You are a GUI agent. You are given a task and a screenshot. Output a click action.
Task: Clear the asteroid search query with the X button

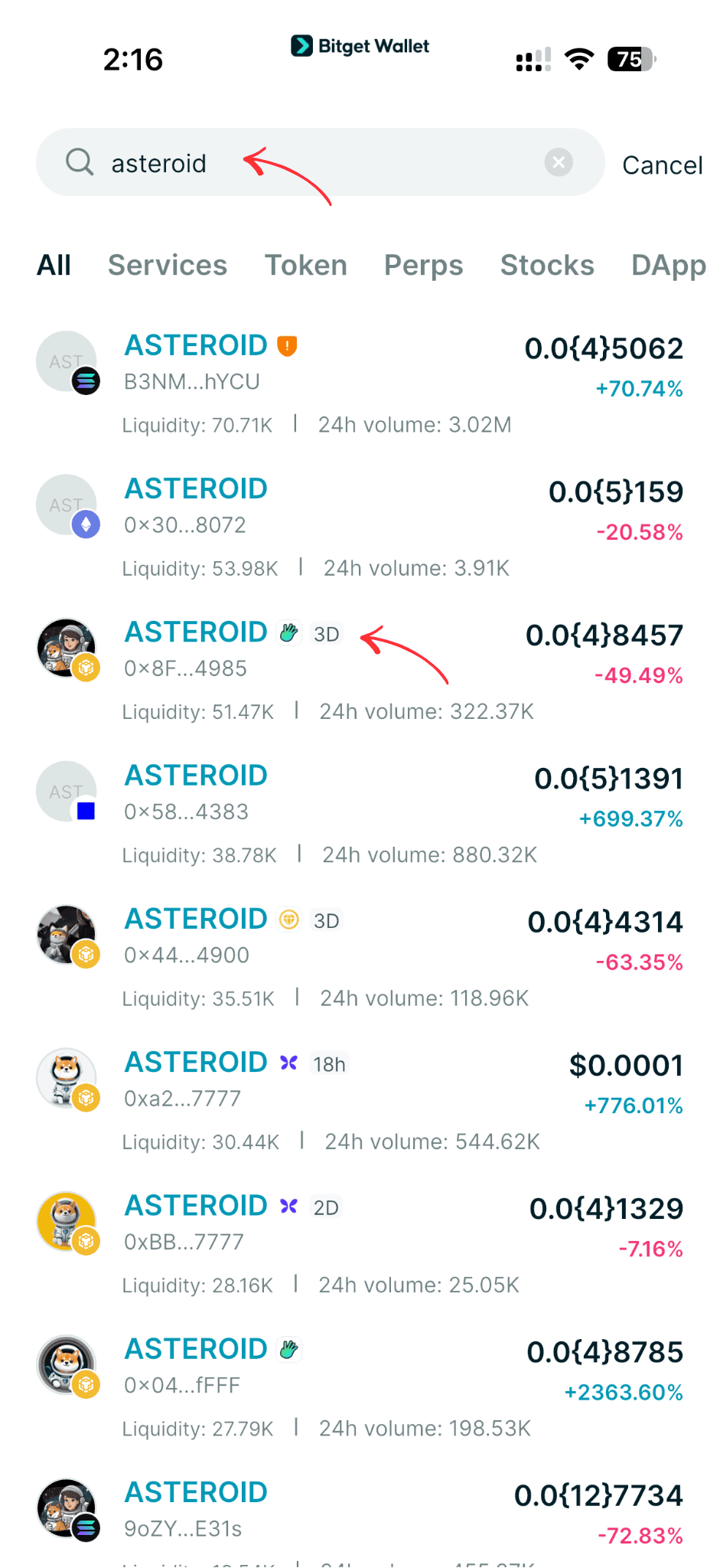coord(558,162)
